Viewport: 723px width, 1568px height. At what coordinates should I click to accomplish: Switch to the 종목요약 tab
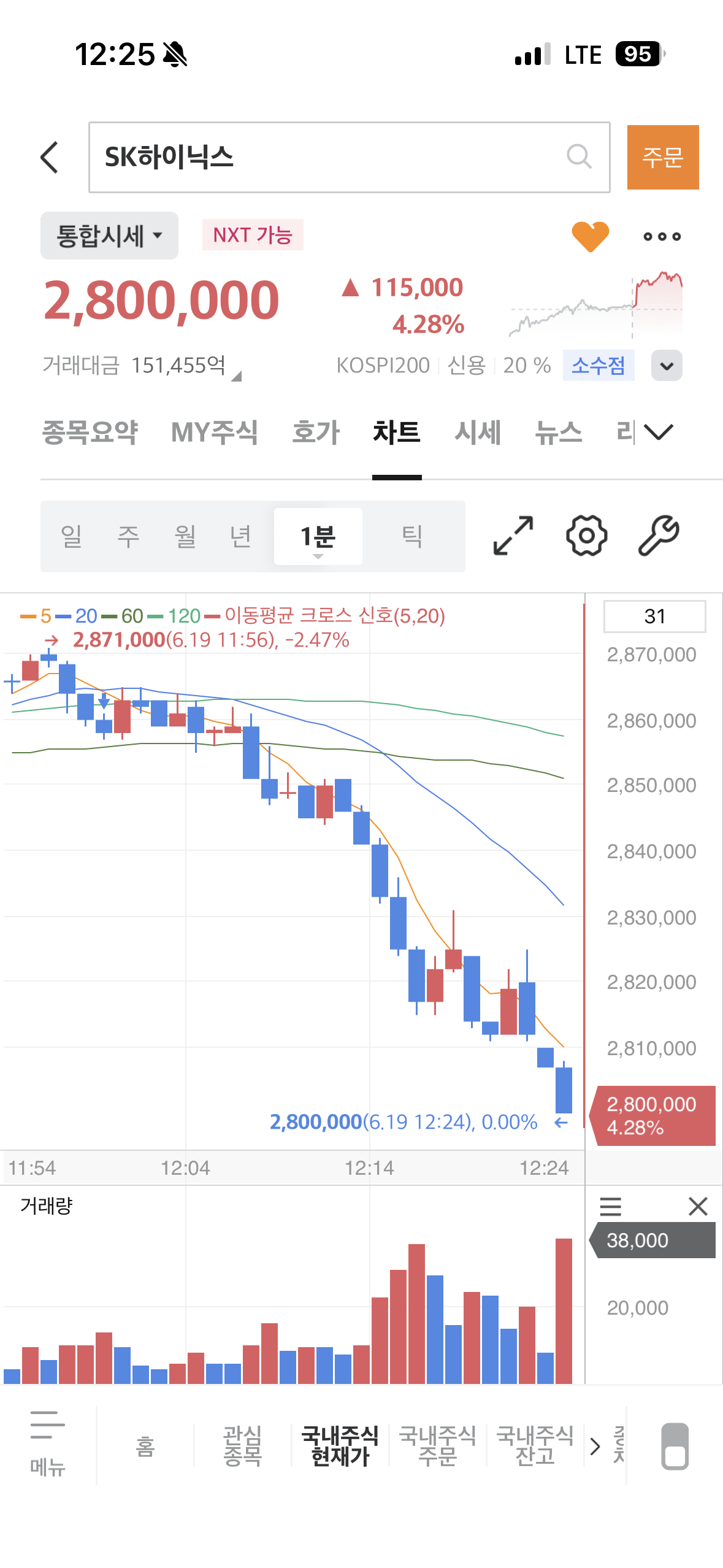coord(90,432)
